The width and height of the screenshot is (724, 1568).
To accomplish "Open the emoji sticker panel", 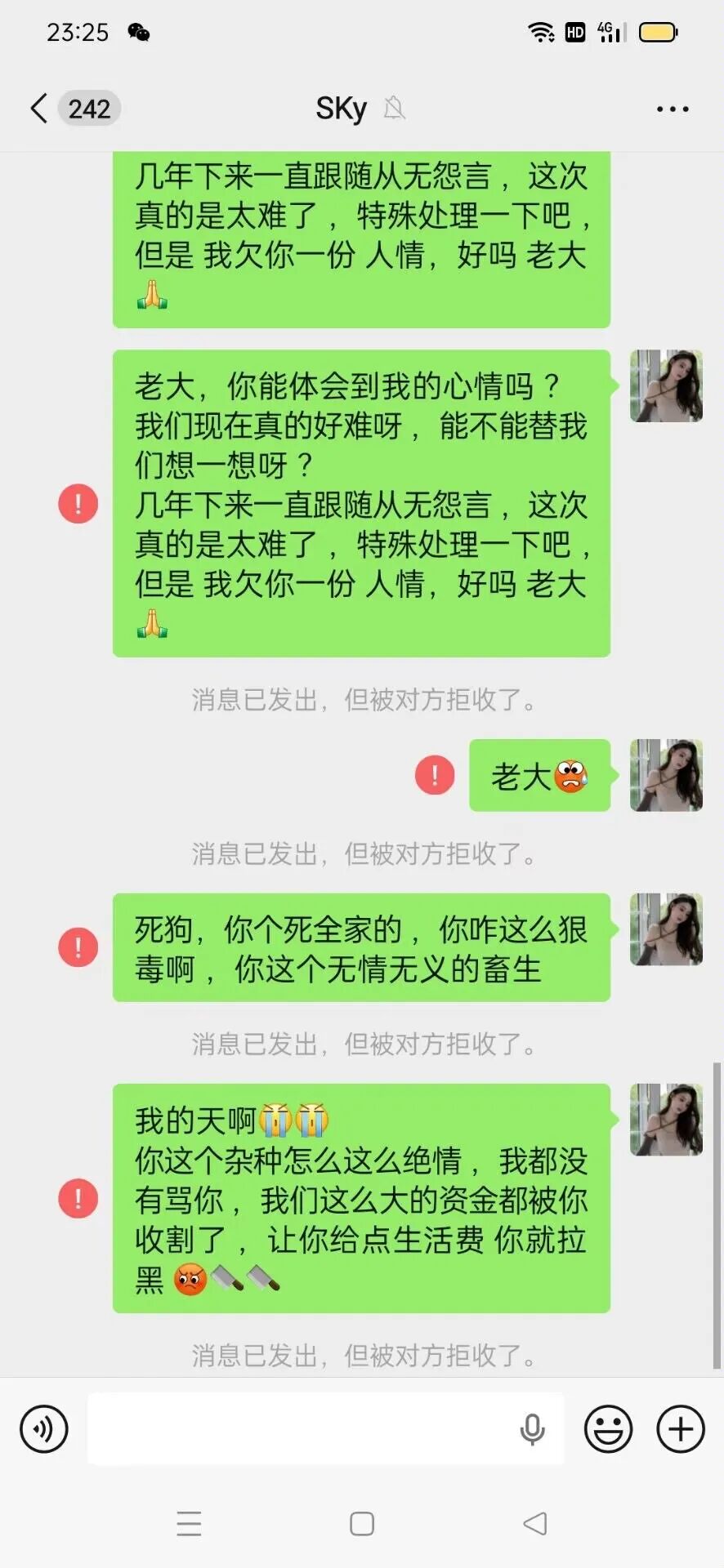I will 608,1428.
